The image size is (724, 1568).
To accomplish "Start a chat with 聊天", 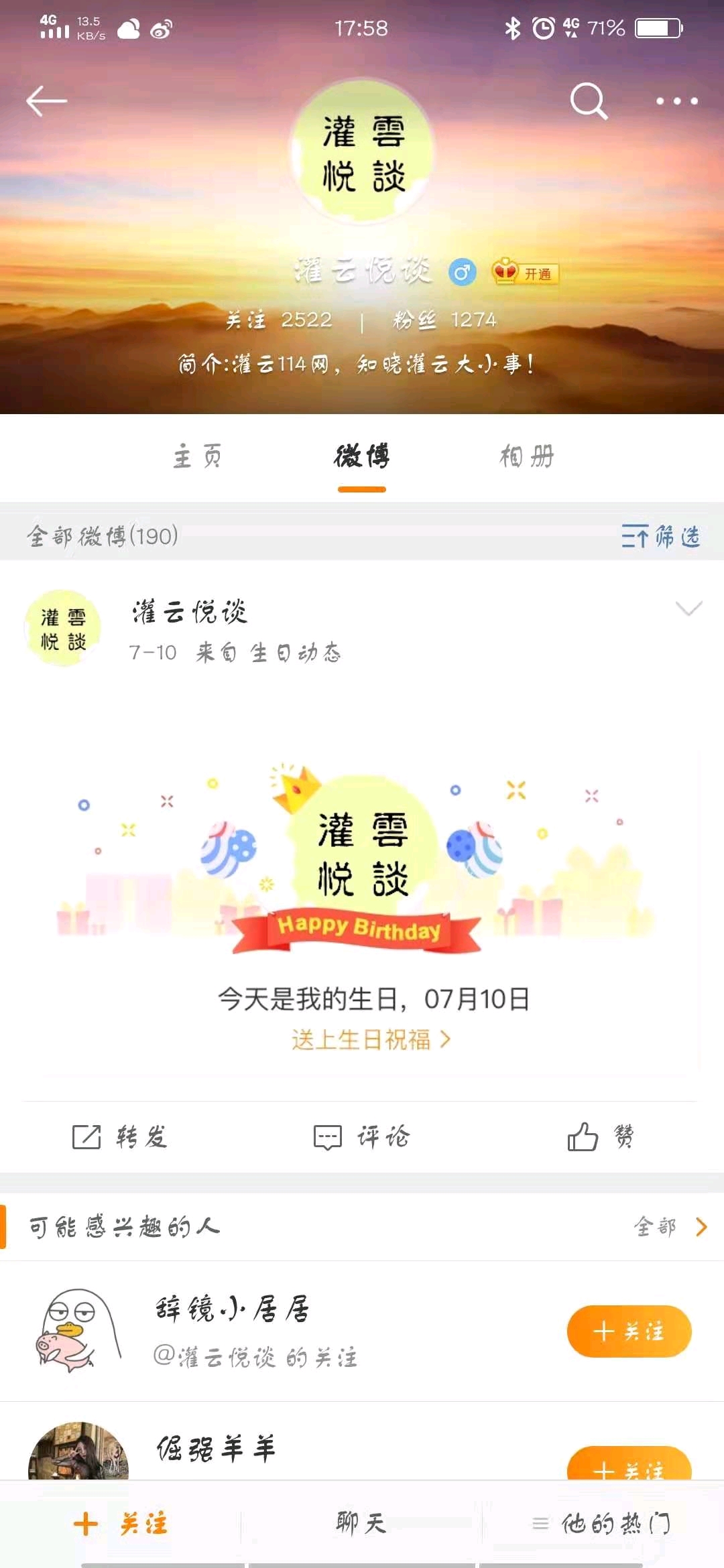I will click(x=361, y=1524).
